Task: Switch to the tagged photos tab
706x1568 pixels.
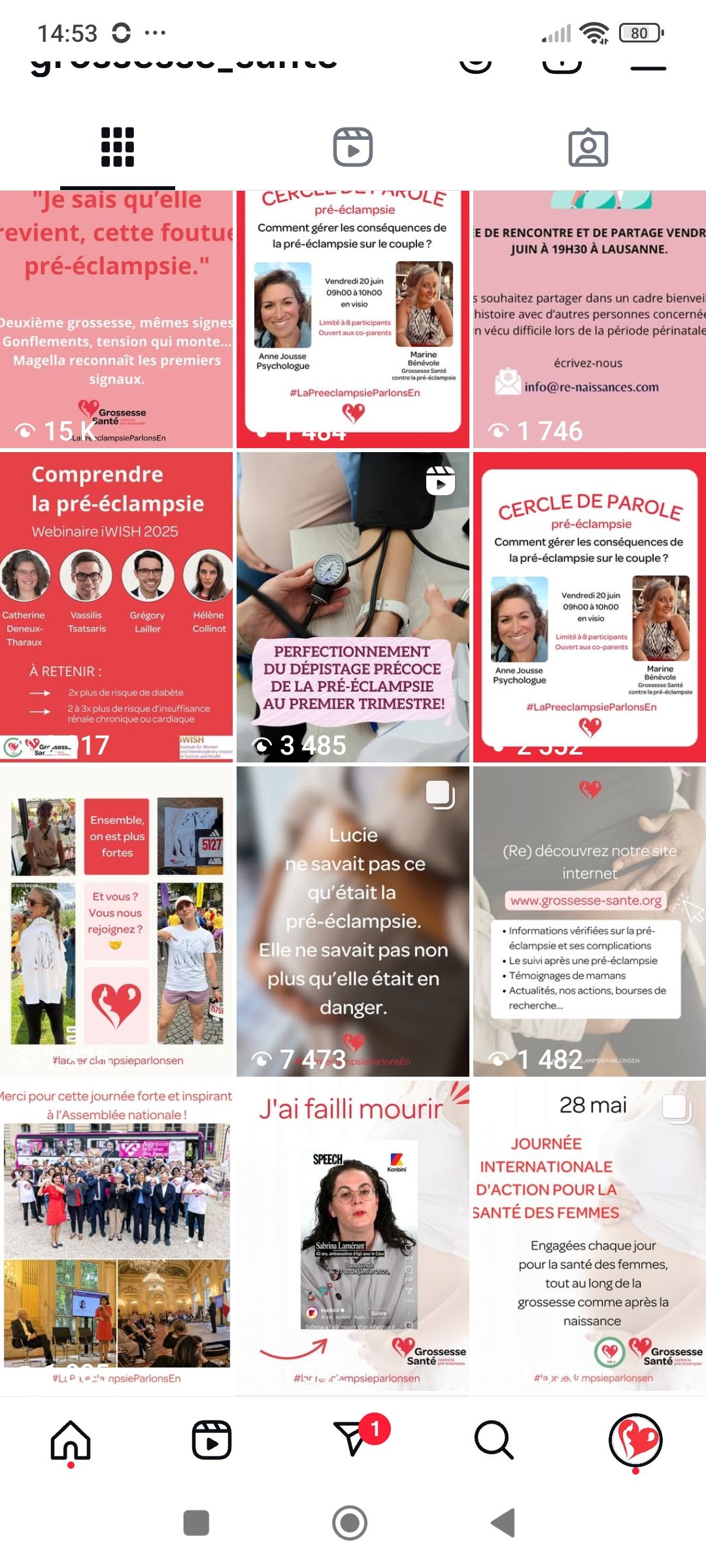Action: 588,147
